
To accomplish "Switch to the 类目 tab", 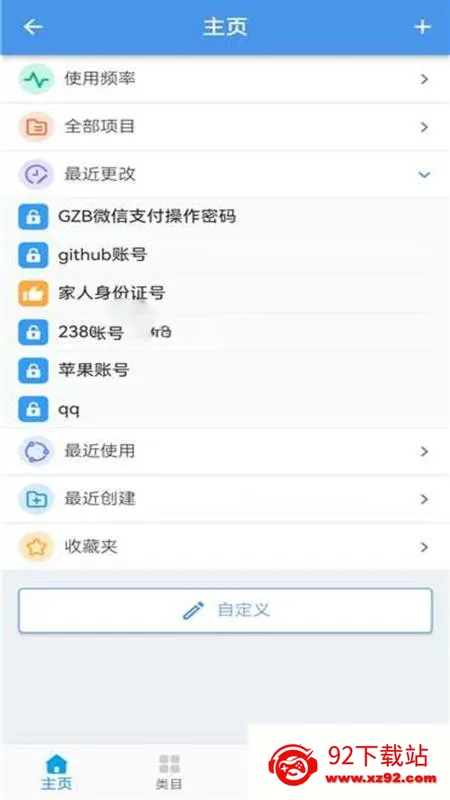I will pyautogui.click(x=169, y=771).
